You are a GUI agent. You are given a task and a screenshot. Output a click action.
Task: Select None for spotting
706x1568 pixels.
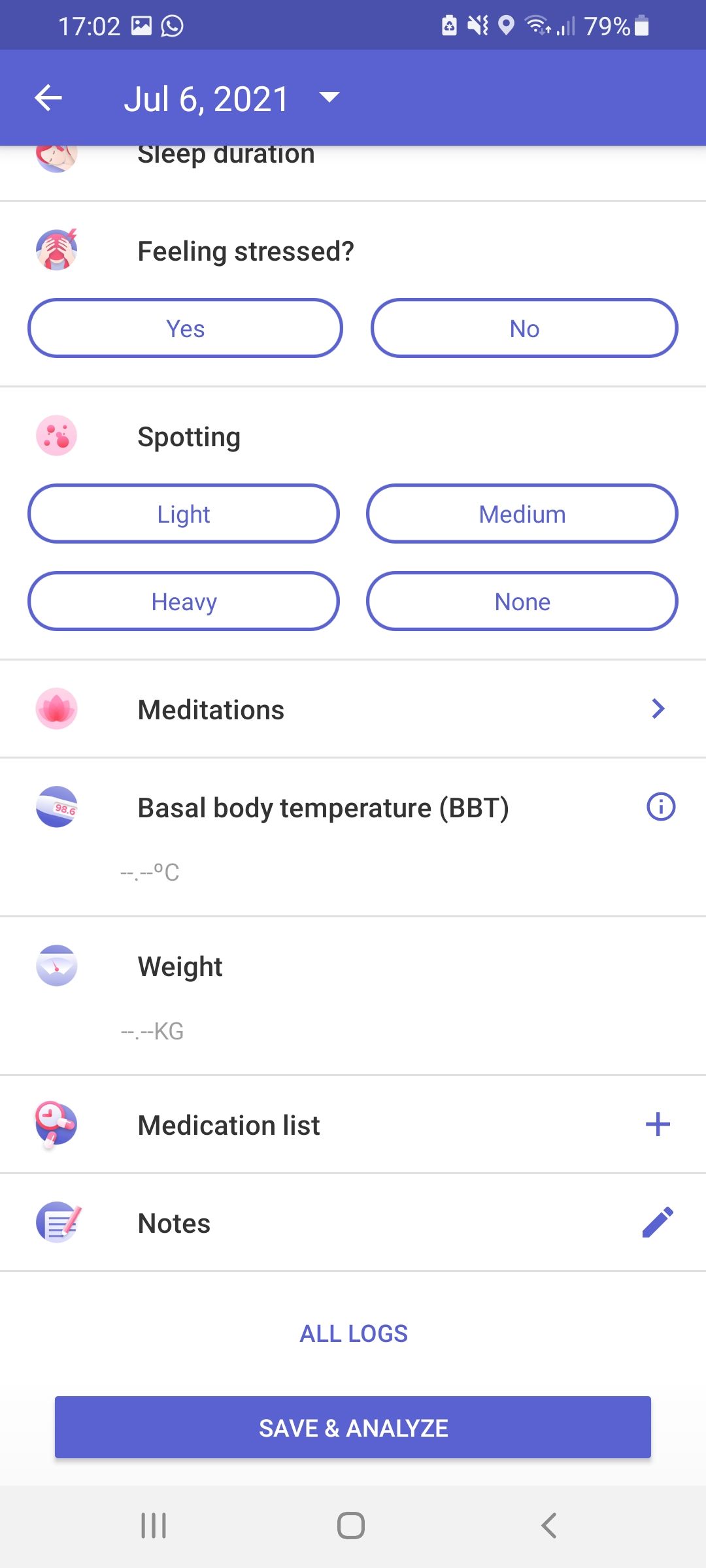(x=522, y=602)
